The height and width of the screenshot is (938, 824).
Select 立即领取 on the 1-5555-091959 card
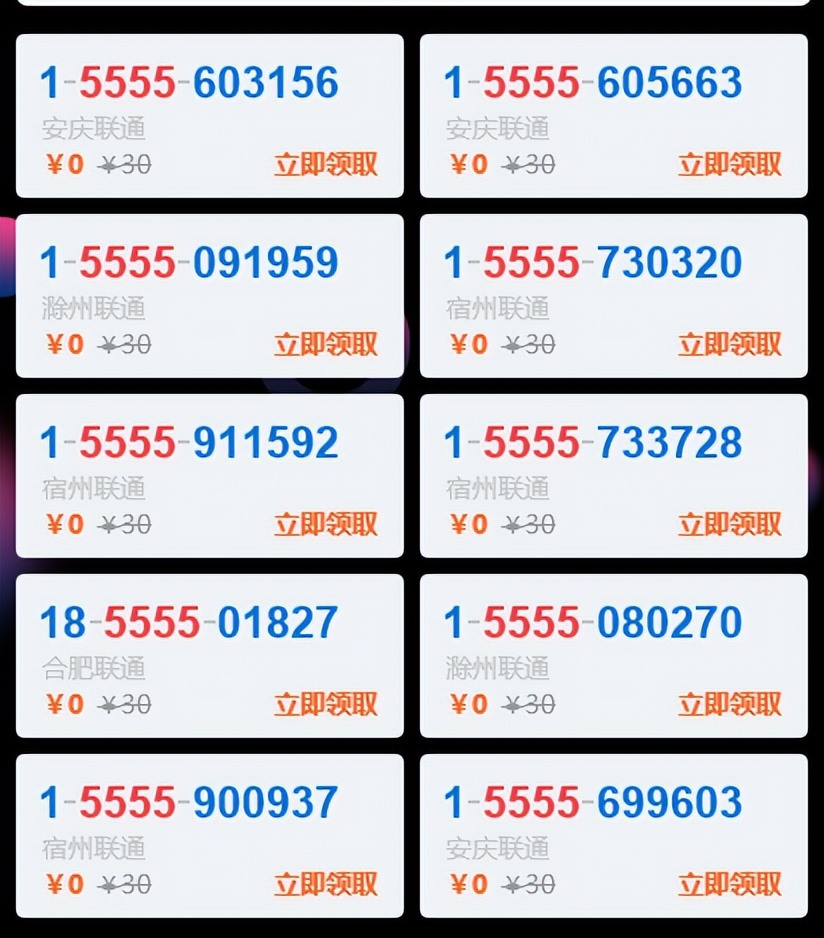[x=326, y=344]
